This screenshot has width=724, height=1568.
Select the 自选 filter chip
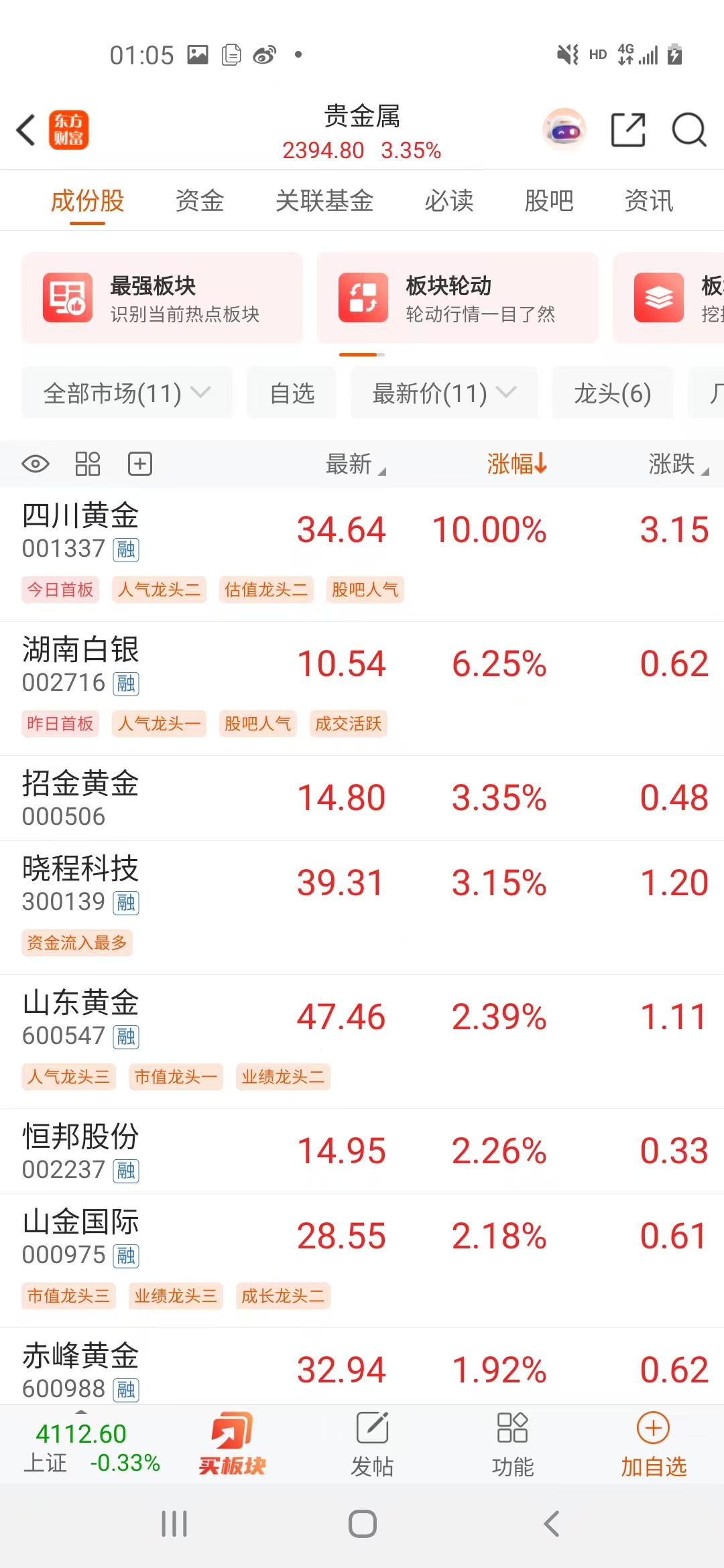[x=292, y=393]
